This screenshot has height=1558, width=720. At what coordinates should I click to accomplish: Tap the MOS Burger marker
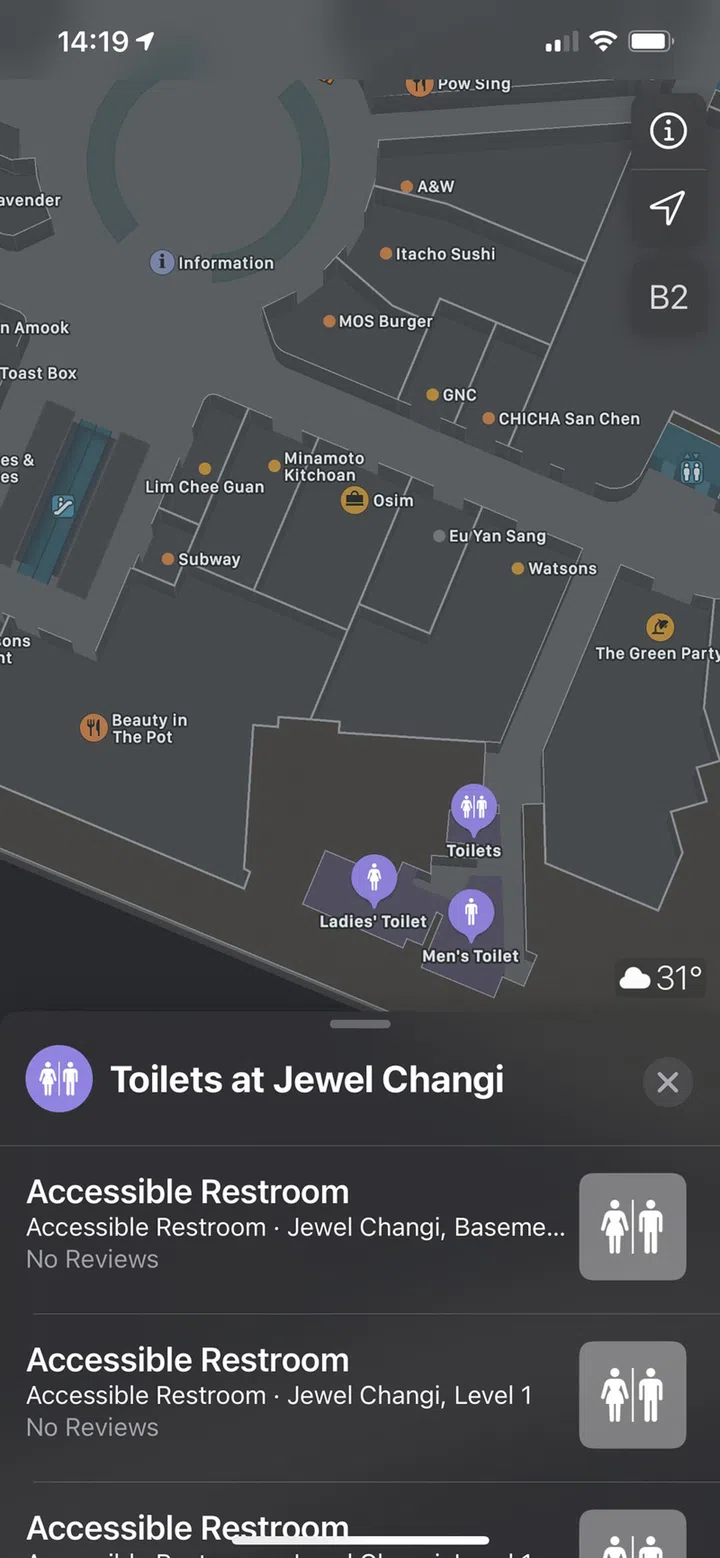click(329, 321)
